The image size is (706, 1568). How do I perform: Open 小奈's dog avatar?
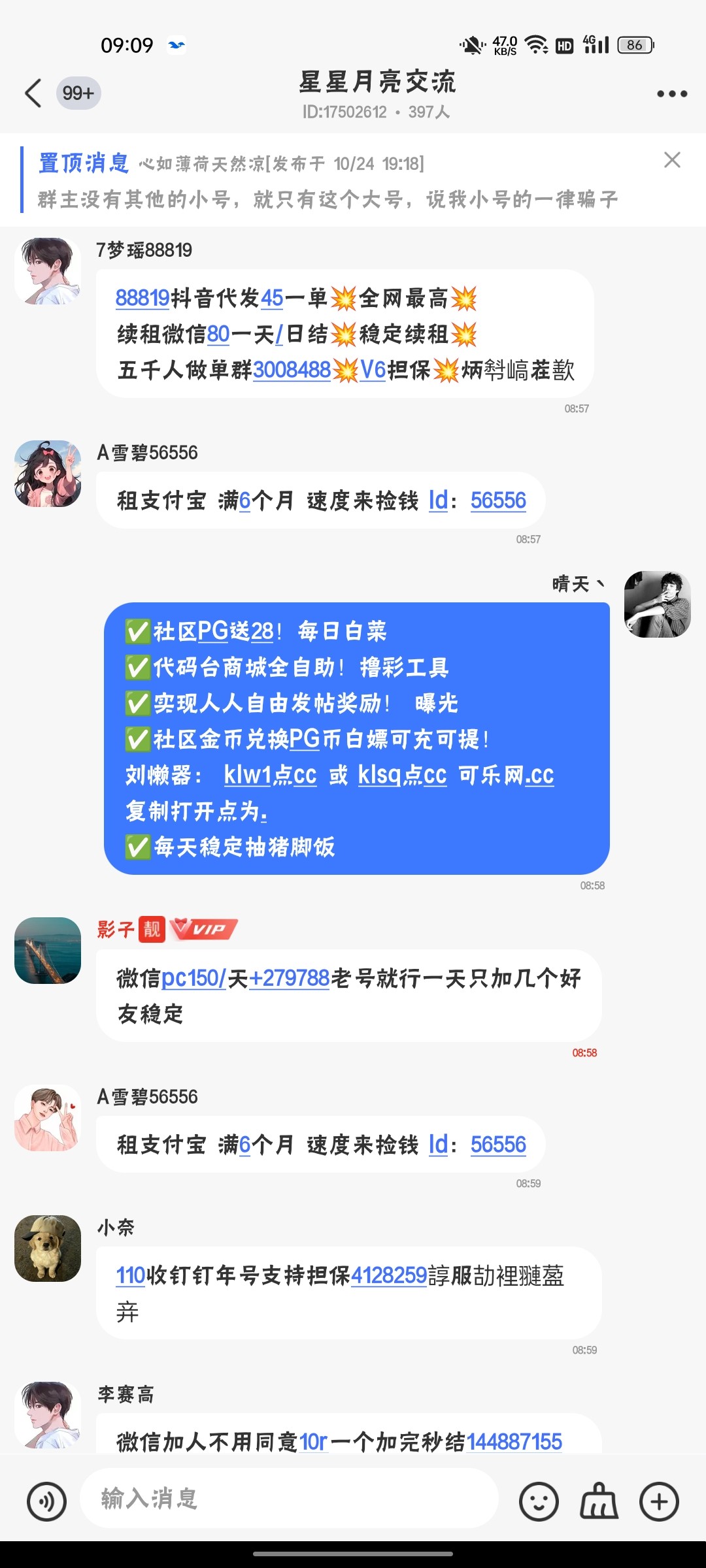click(x=48, y=1249)
